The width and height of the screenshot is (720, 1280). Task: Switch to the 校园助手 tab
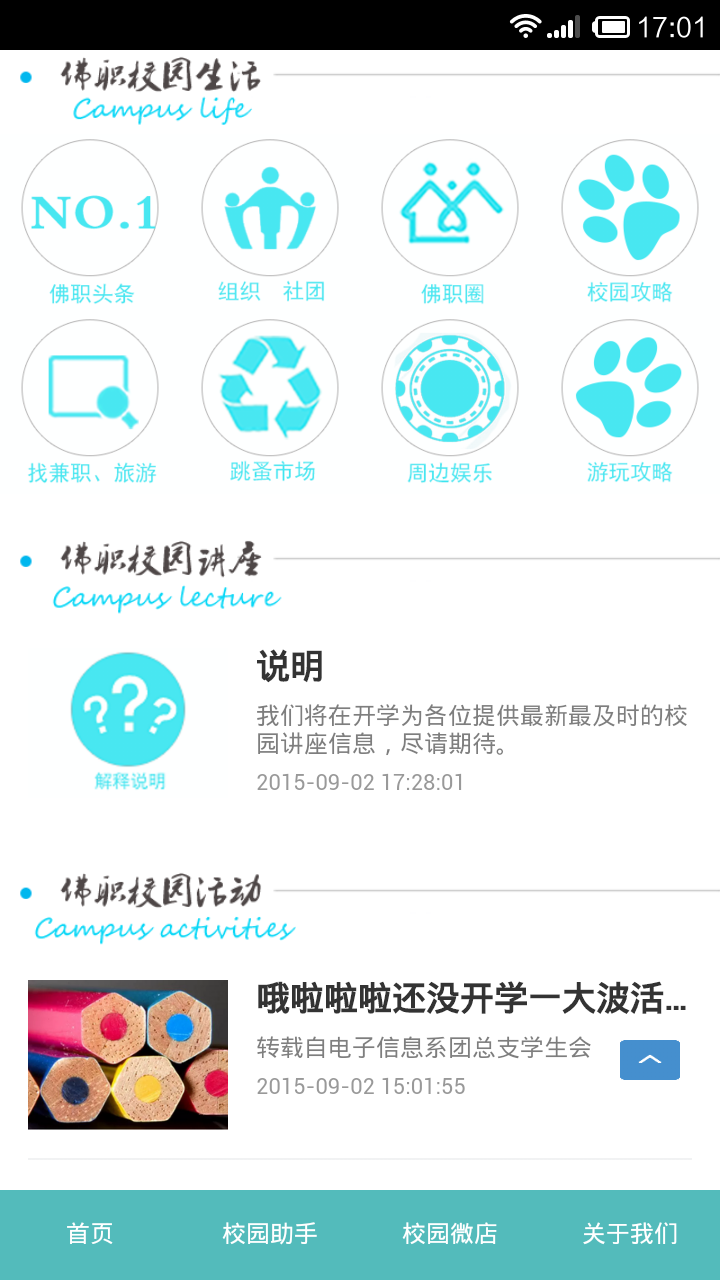coord(270,1234)
